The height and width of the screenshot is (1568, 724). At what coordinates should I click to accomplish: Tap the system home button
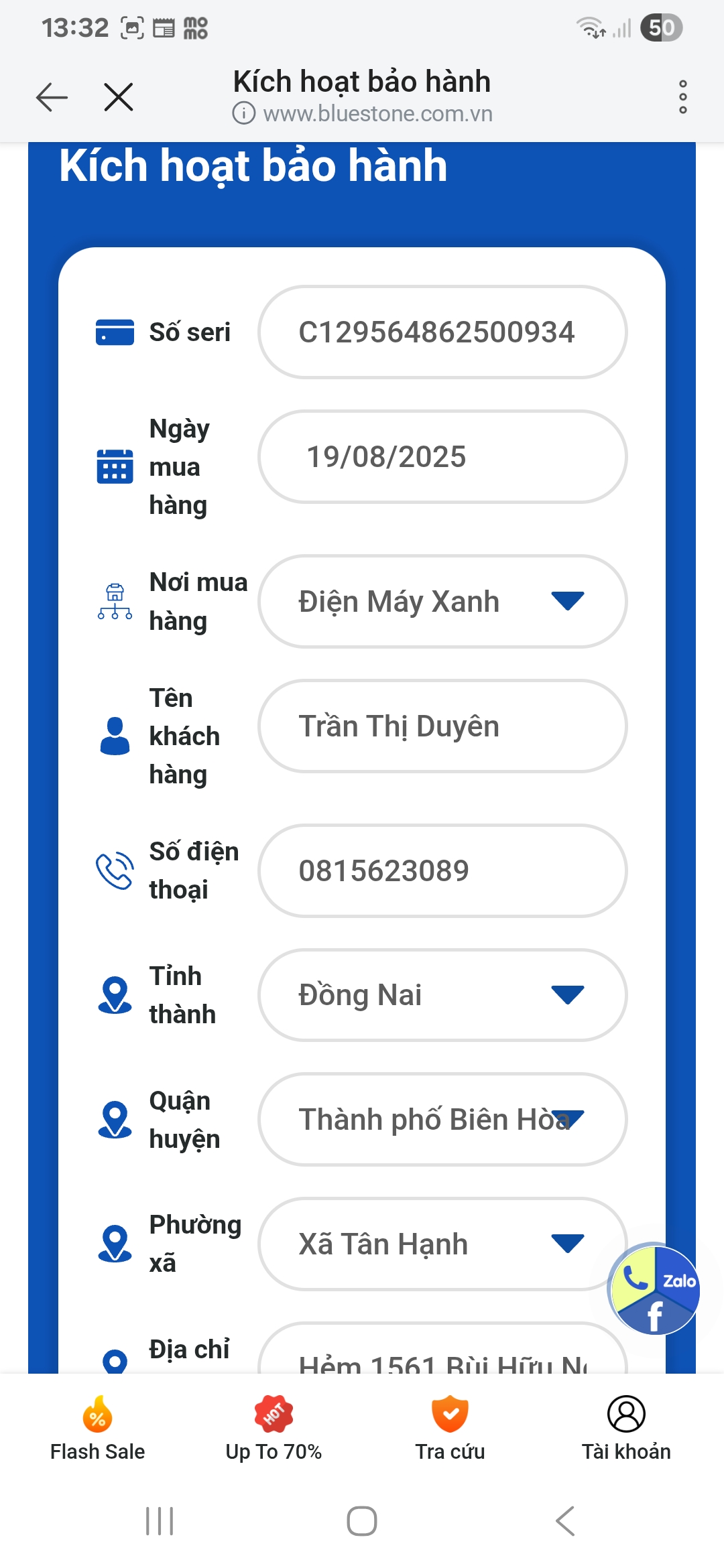[x=362, y=1521]
